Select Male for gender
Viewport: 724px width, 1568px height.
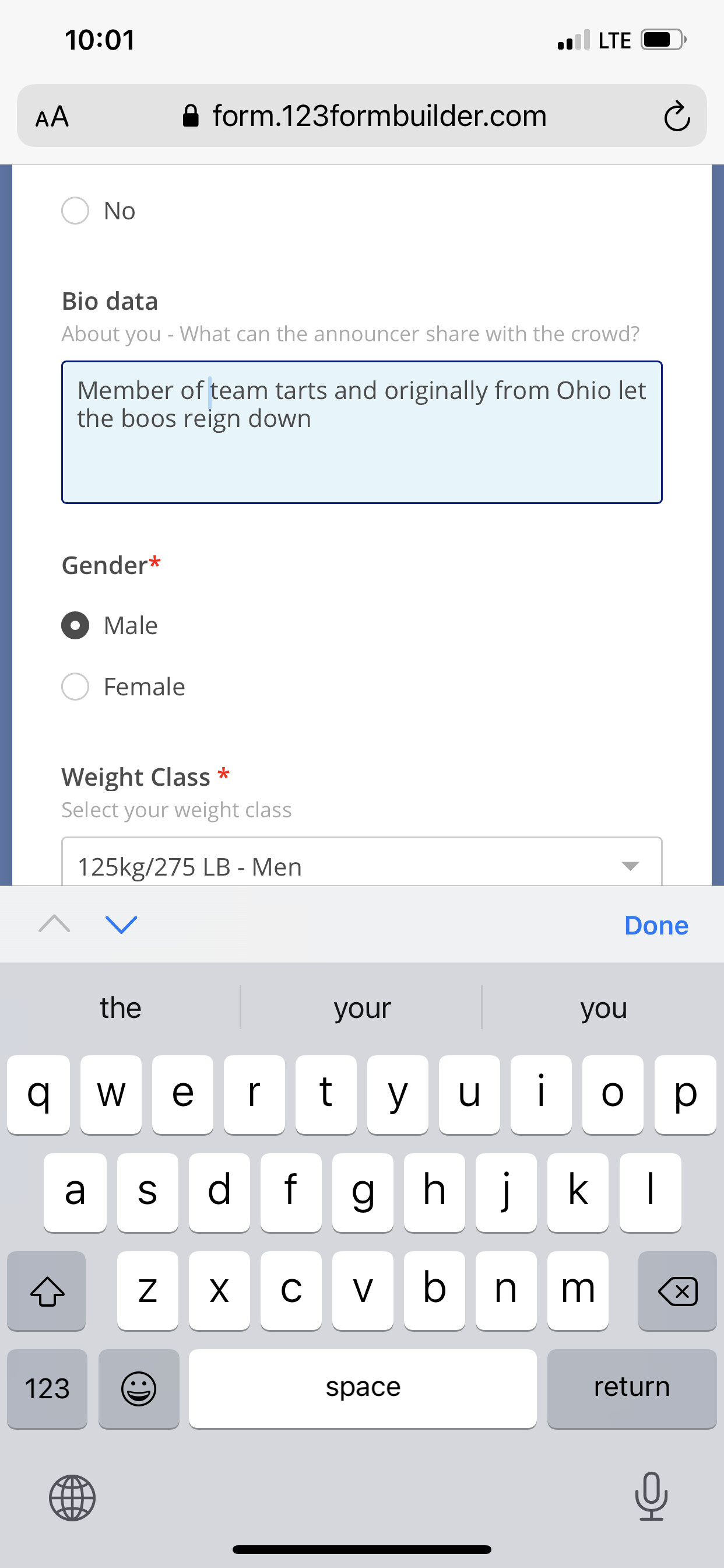point(75,625)
